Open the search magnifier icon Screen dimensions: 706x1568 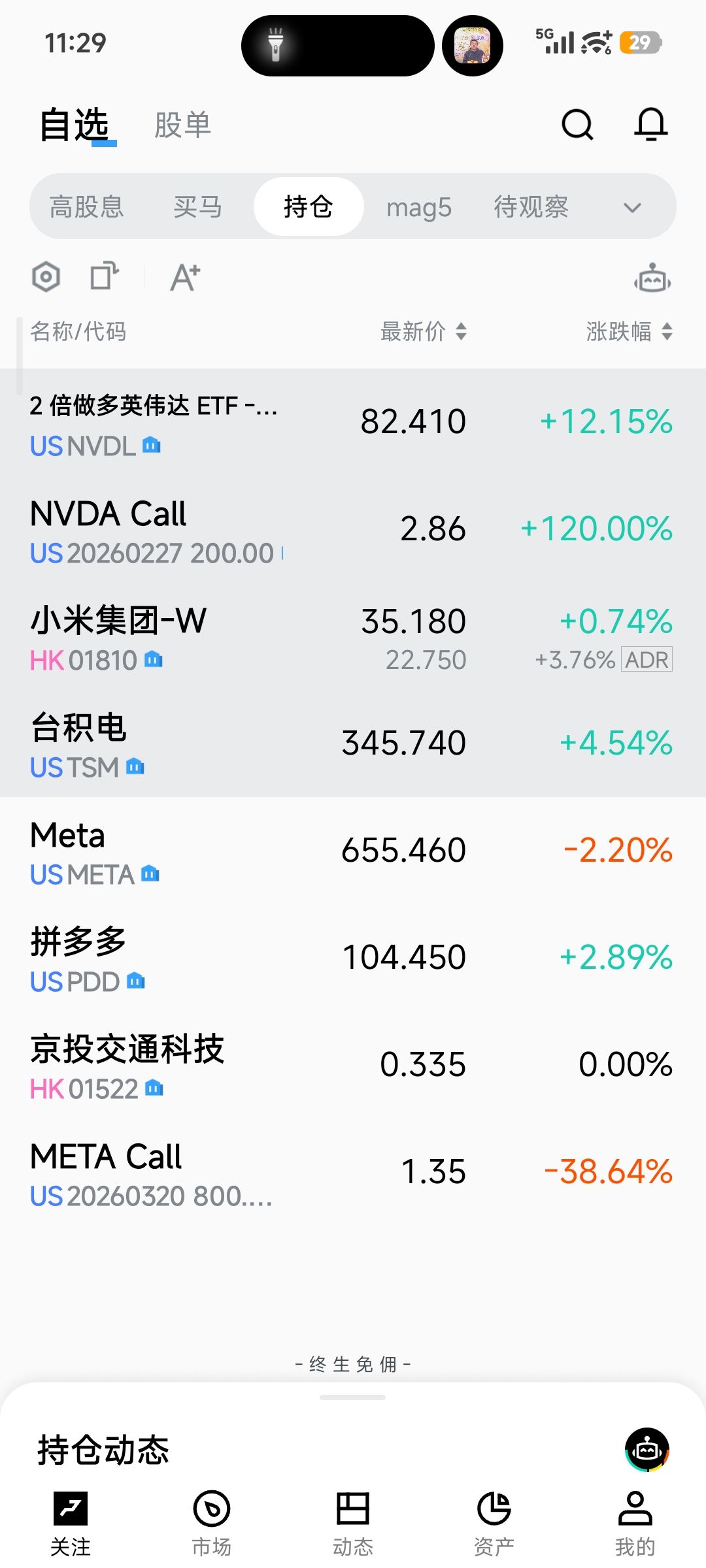click(x=577, y=124)
